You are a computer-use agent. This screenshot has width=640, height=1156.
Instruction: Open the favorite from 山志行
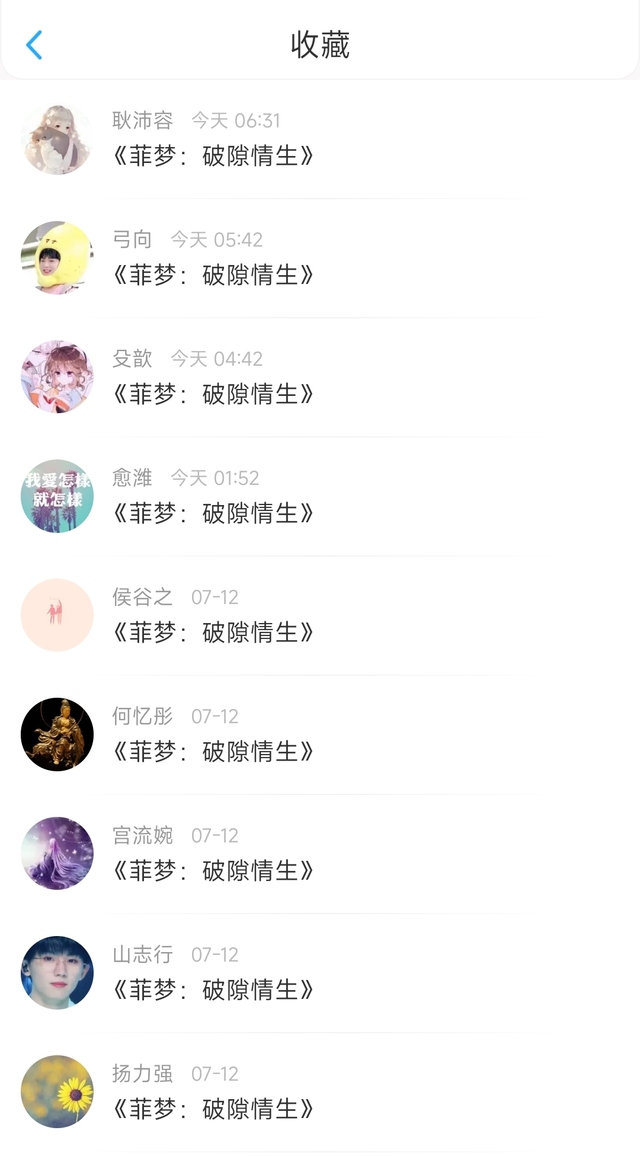click(x=214, y=989)
